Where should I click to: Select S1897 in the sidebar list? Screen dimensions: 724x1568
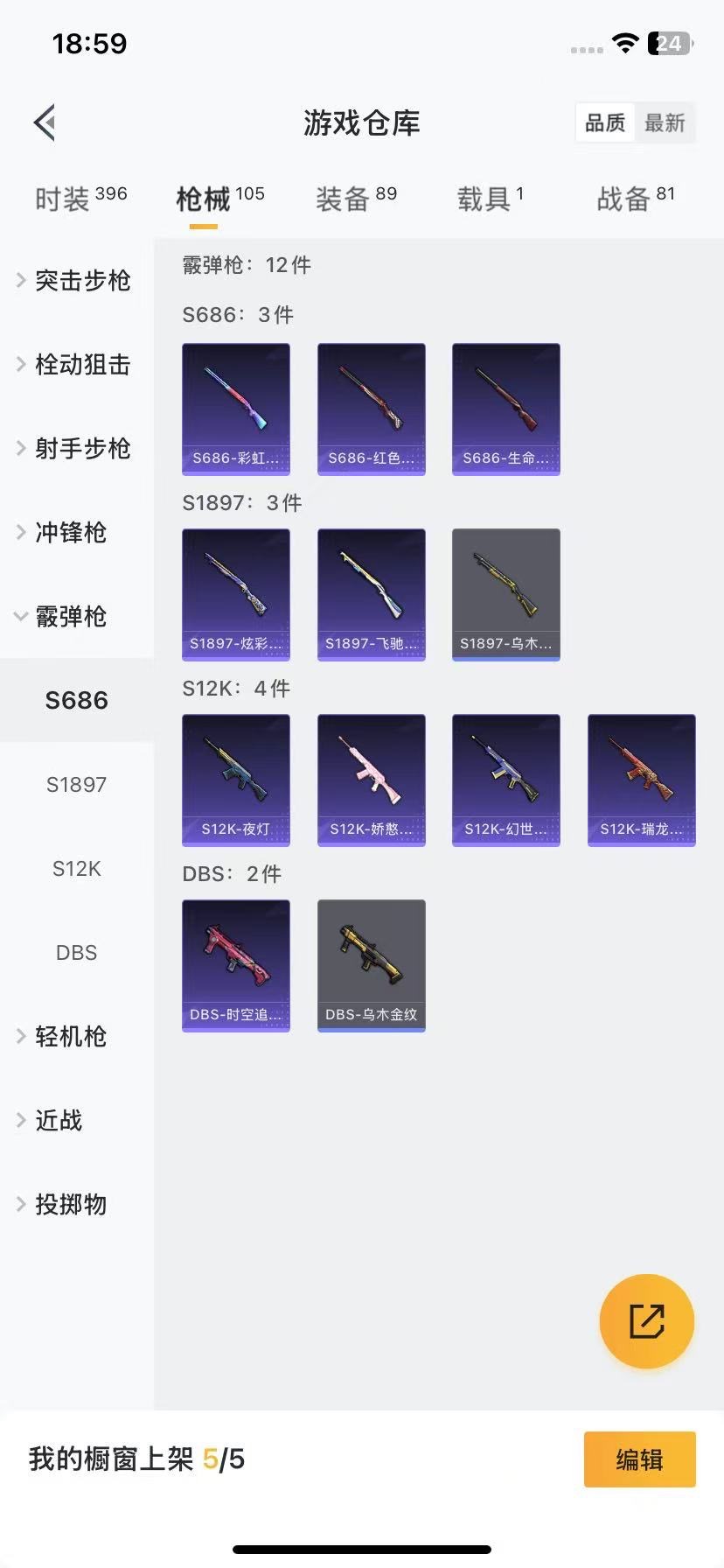click(76, 784)
